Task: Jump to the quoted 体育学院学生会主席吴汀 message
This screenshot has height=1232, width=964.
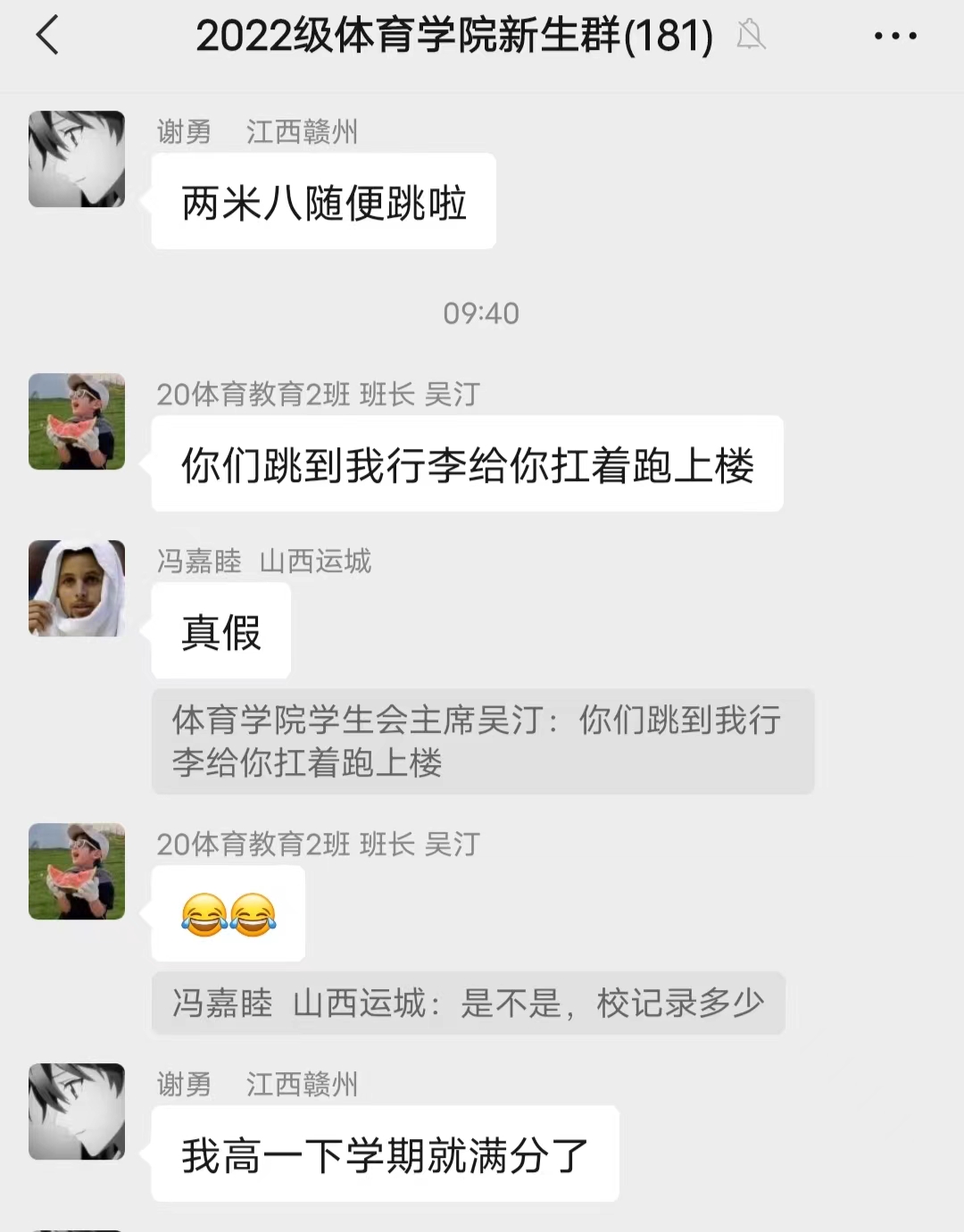Action: tap(482, 741)
